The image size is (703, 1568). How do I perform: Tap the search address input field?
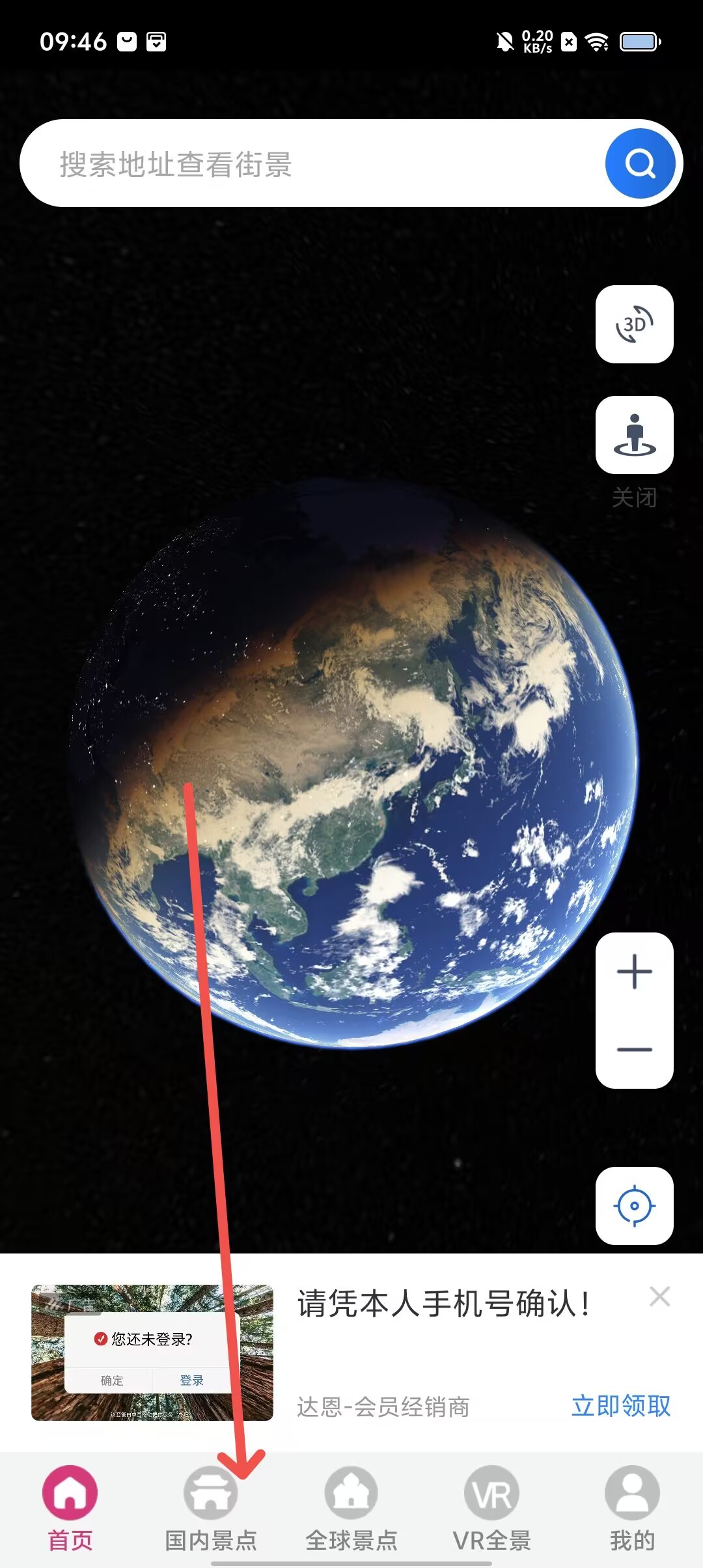tap(312, 163)
